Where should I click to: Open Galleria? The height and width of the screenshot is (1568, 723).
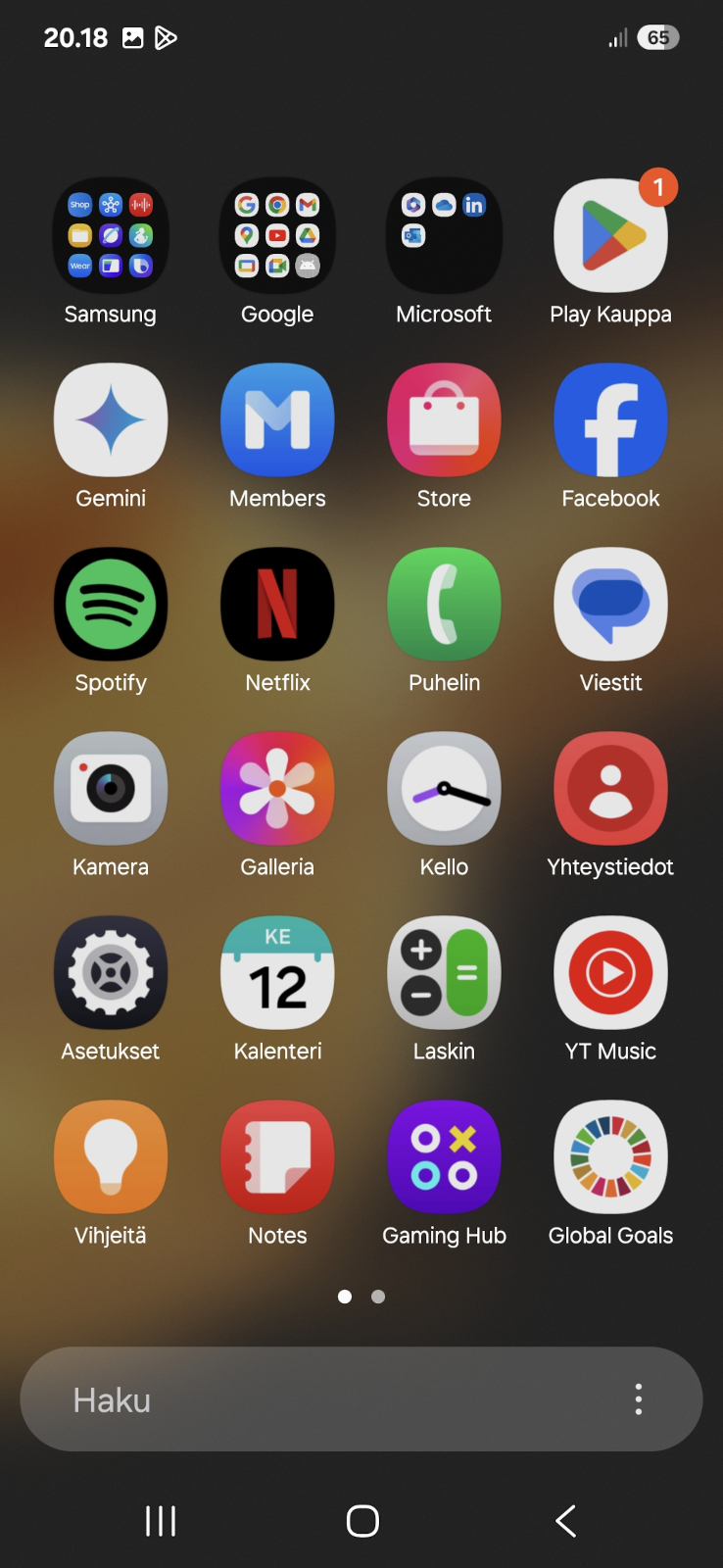pyautogui.click(x=277, y=789)
